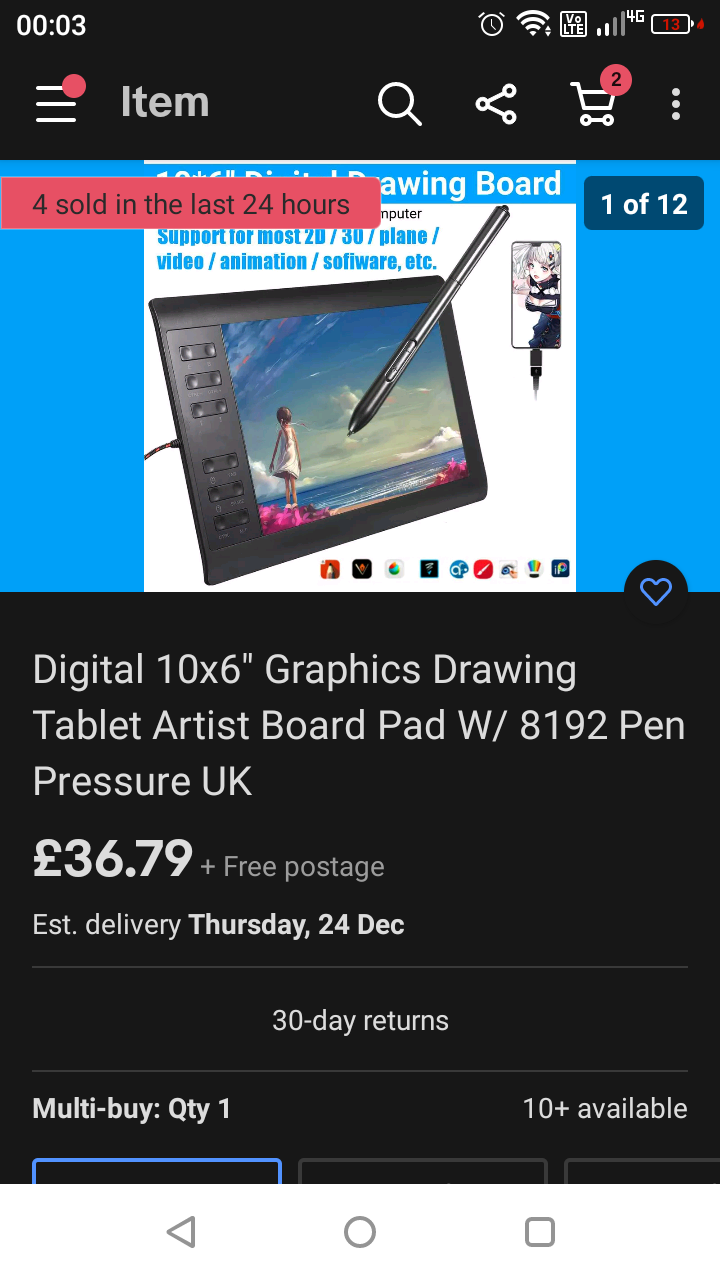
Task: Search for items with magnifier icon
Action: pyautogui.click(x=399, y=103)
